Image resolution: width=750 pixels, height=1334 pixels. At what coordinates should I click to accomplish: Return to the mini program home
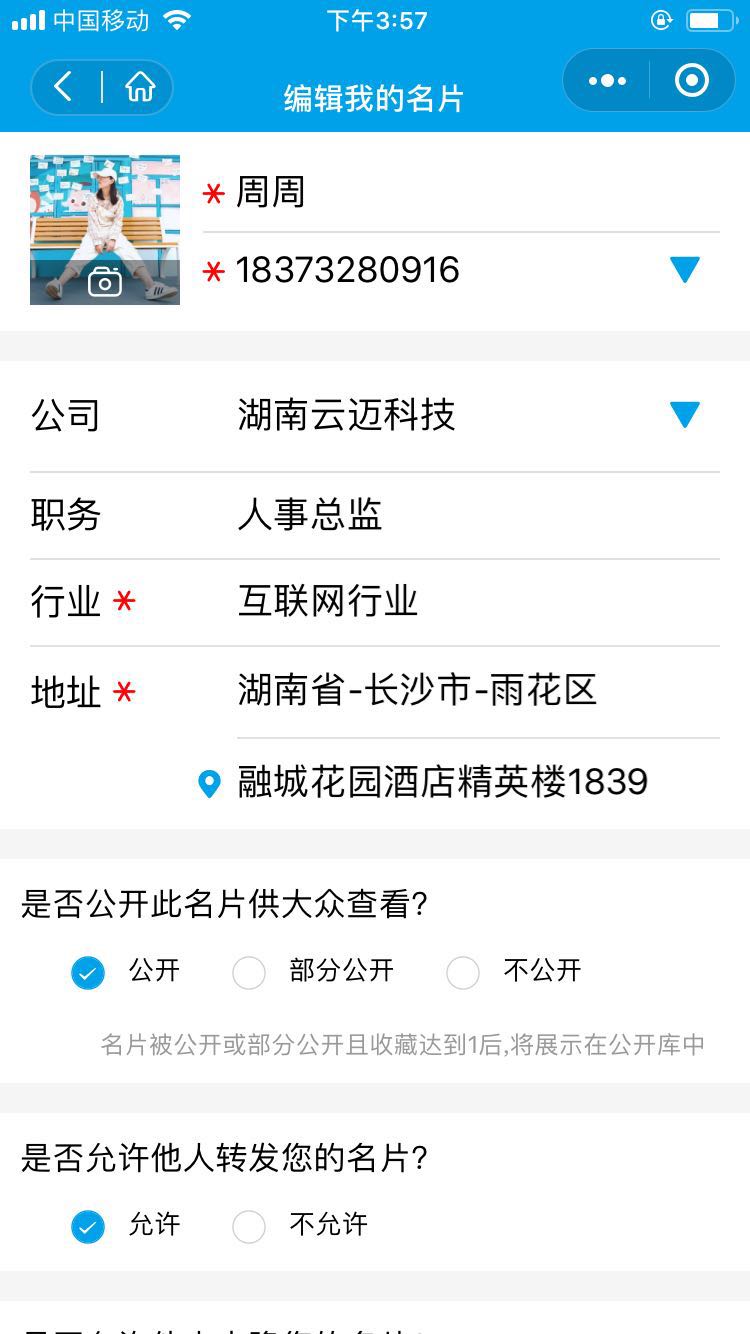pos(140,87)
